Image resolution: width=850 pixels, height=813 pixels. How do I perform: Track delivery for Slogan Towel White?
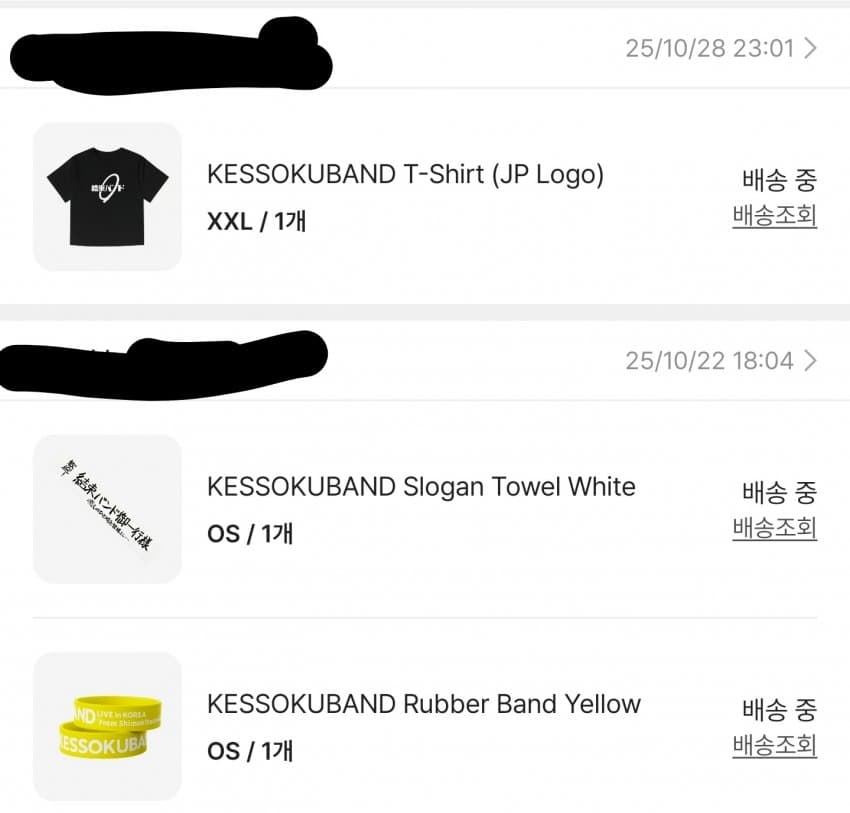(774, 527)
